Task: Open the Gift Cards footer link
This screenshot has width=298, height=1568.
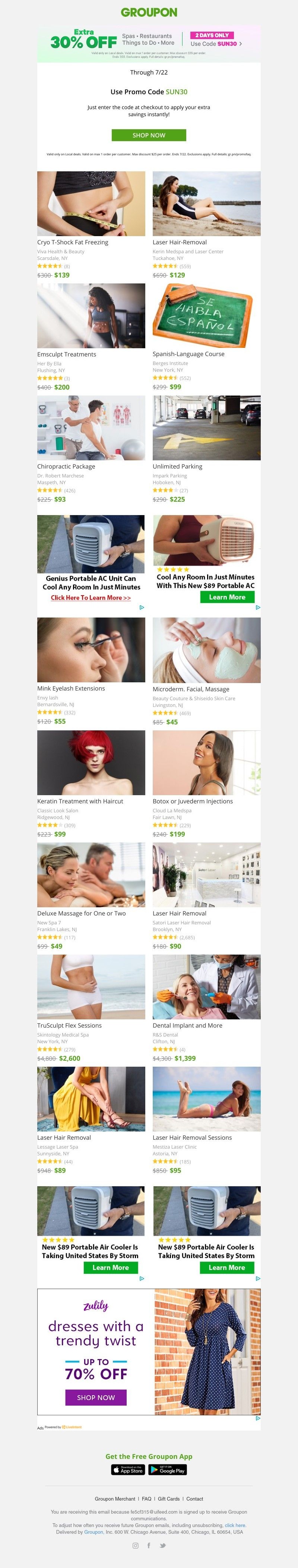Action: (168, 1499)
